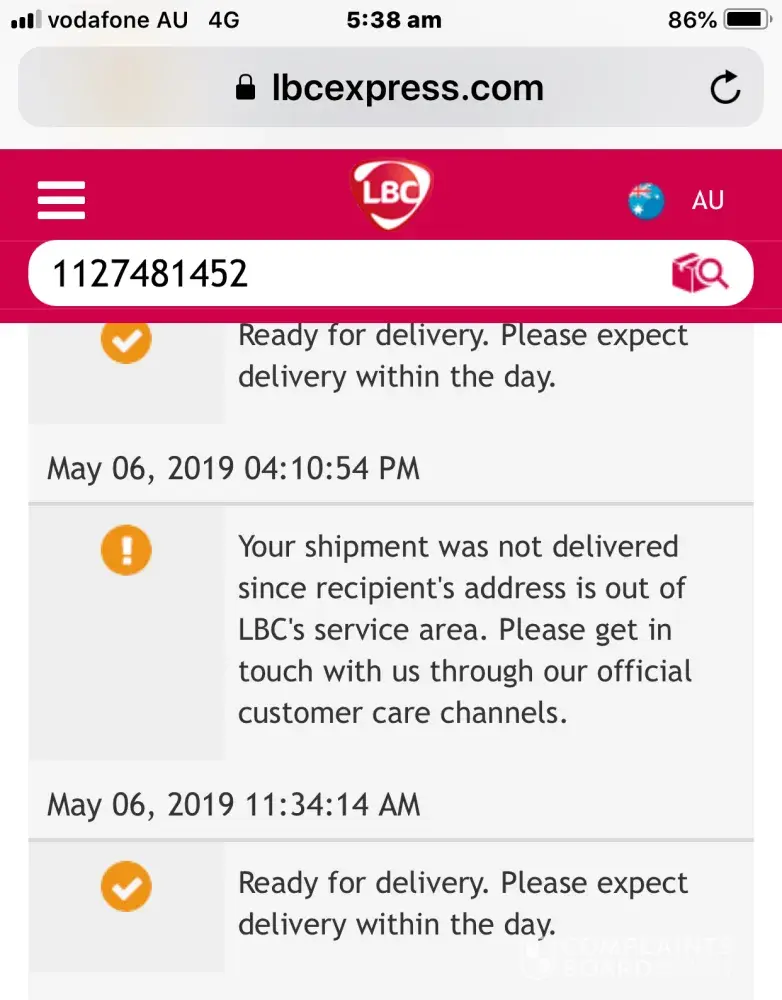
Task: Tap the lbcexpress.com address bar
Action: 390,88
